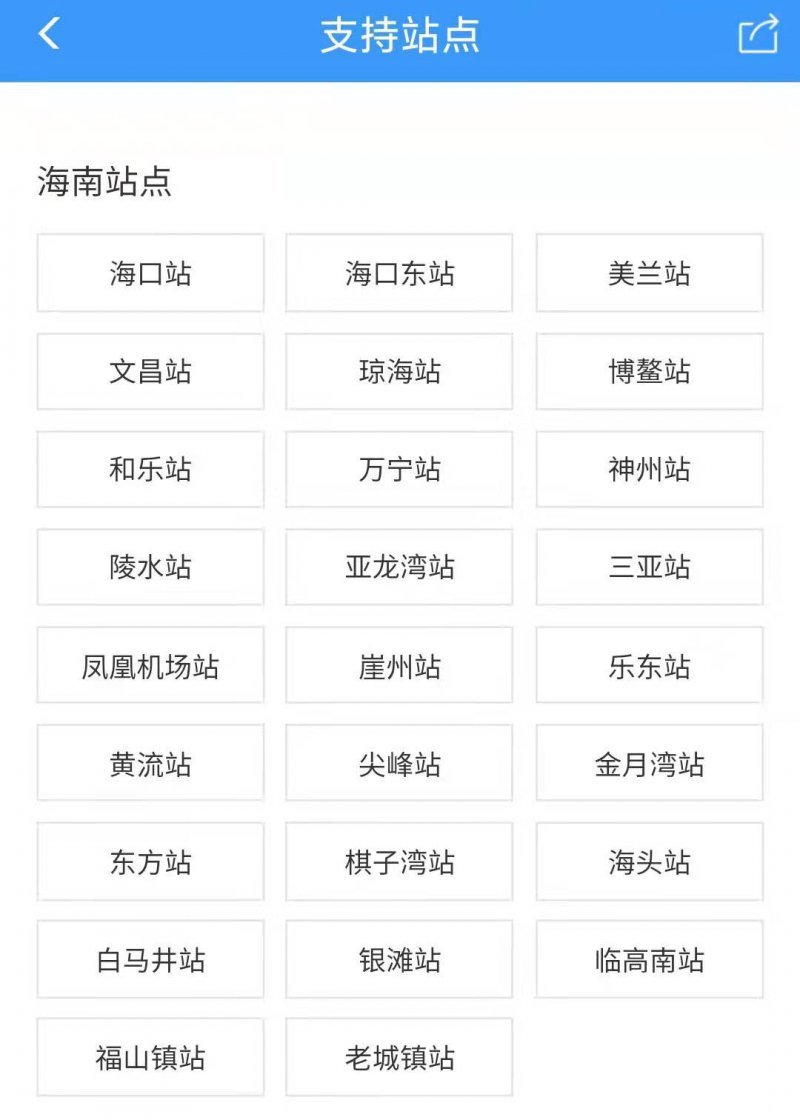Go back using the top-left arrow
Screen dimensions: 800x1120
point(49,34)
